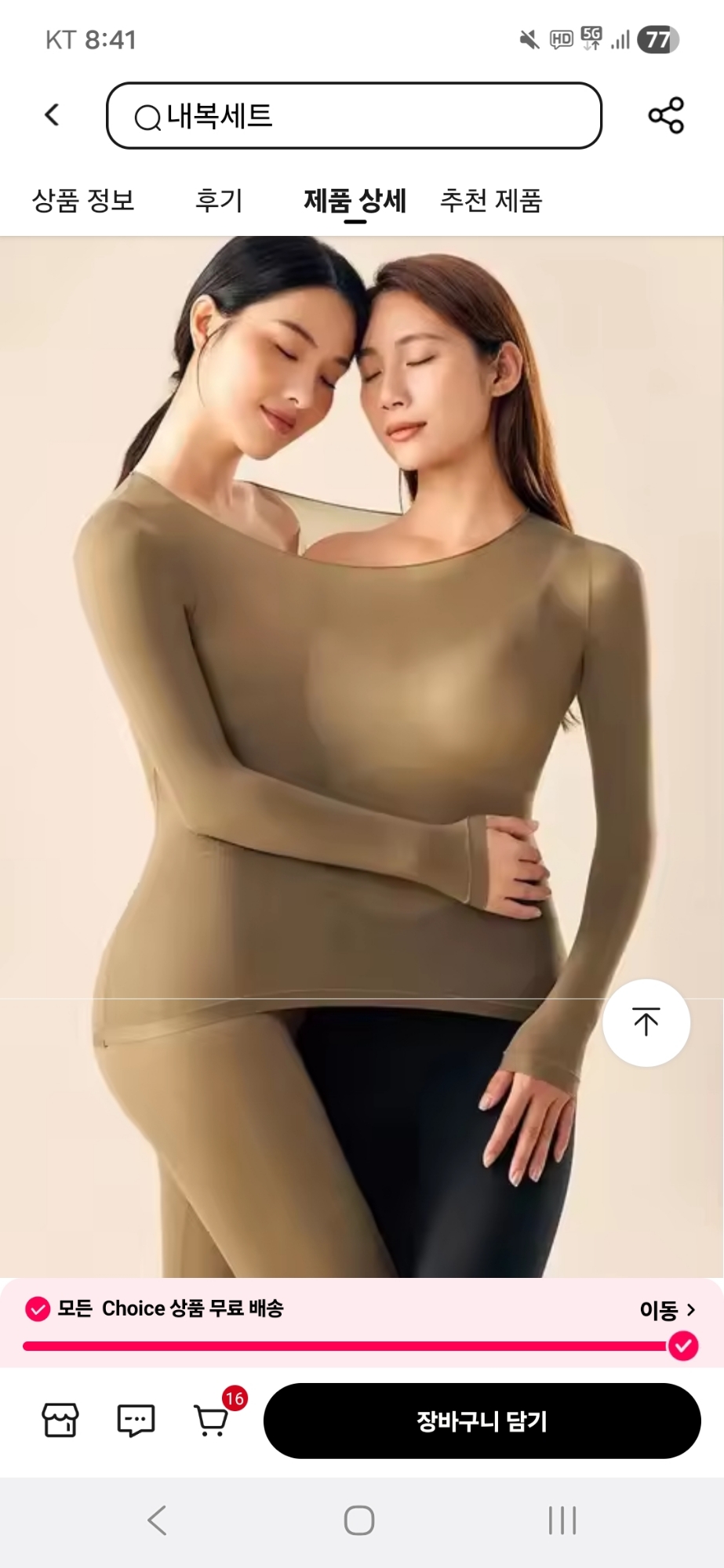Open chat with the seller
The image size is (724, 1568).
[136, 1420]
